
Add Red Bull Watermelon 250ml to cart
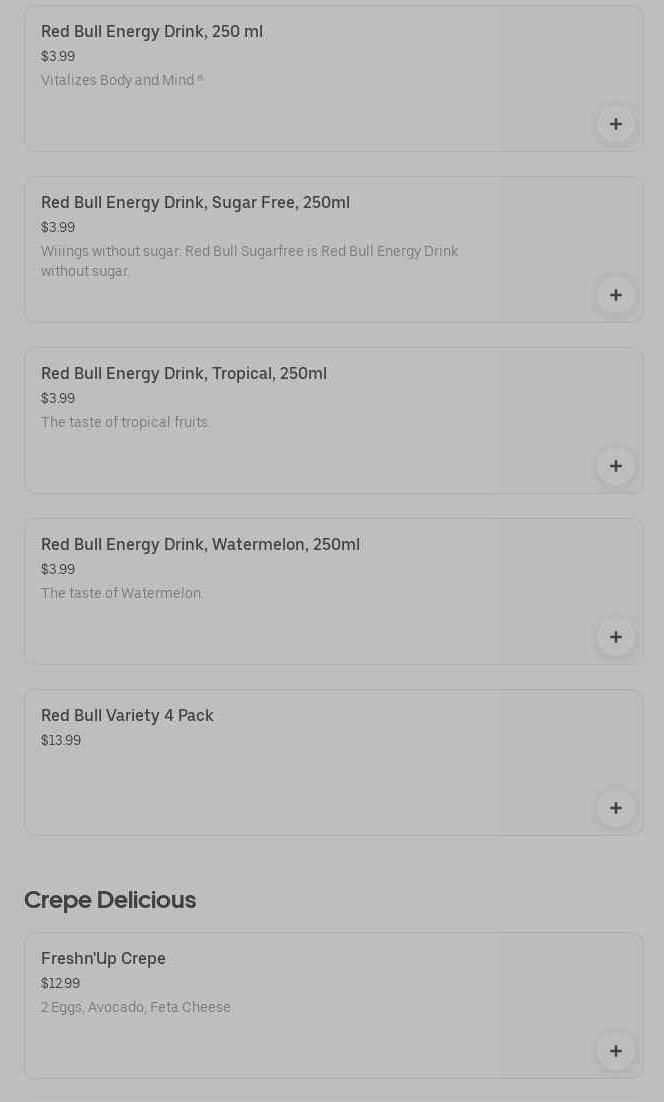[616, 637]
